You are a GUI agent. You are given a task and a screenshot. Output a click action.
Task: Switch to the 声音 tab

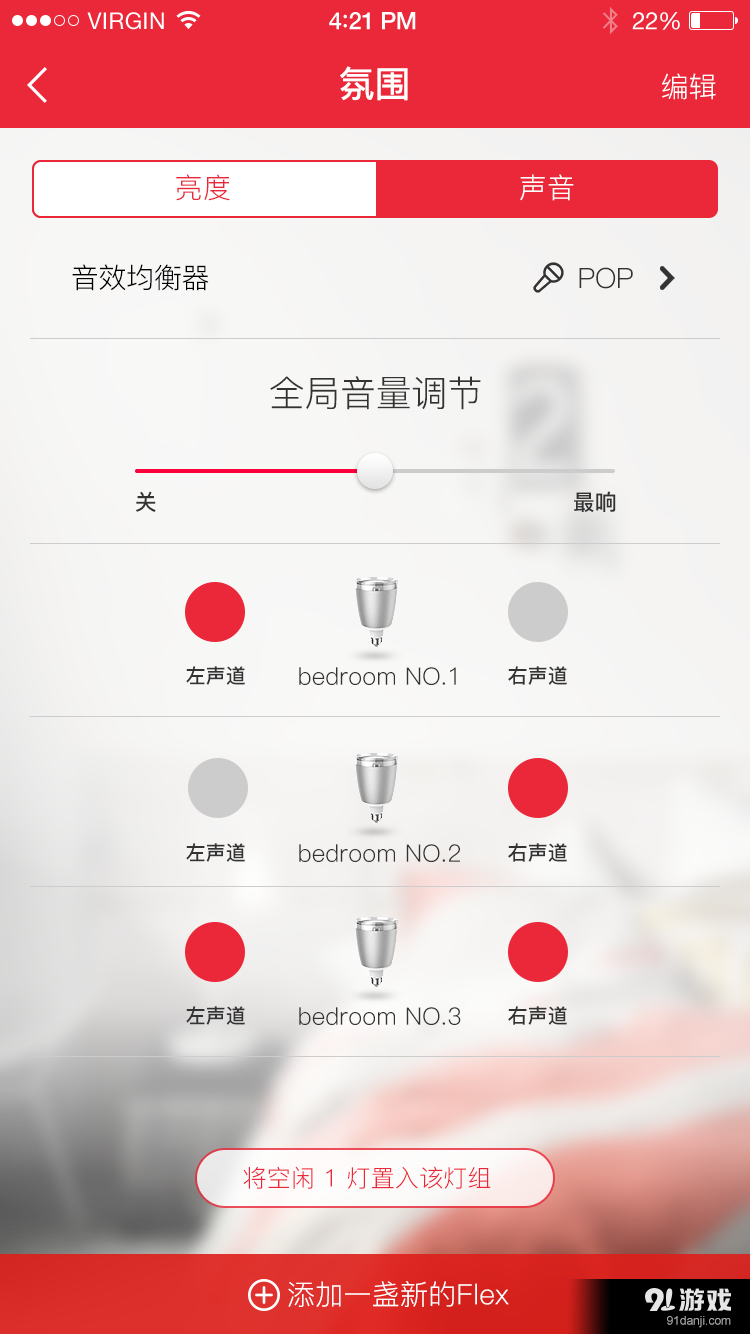[x=547, y=188]
